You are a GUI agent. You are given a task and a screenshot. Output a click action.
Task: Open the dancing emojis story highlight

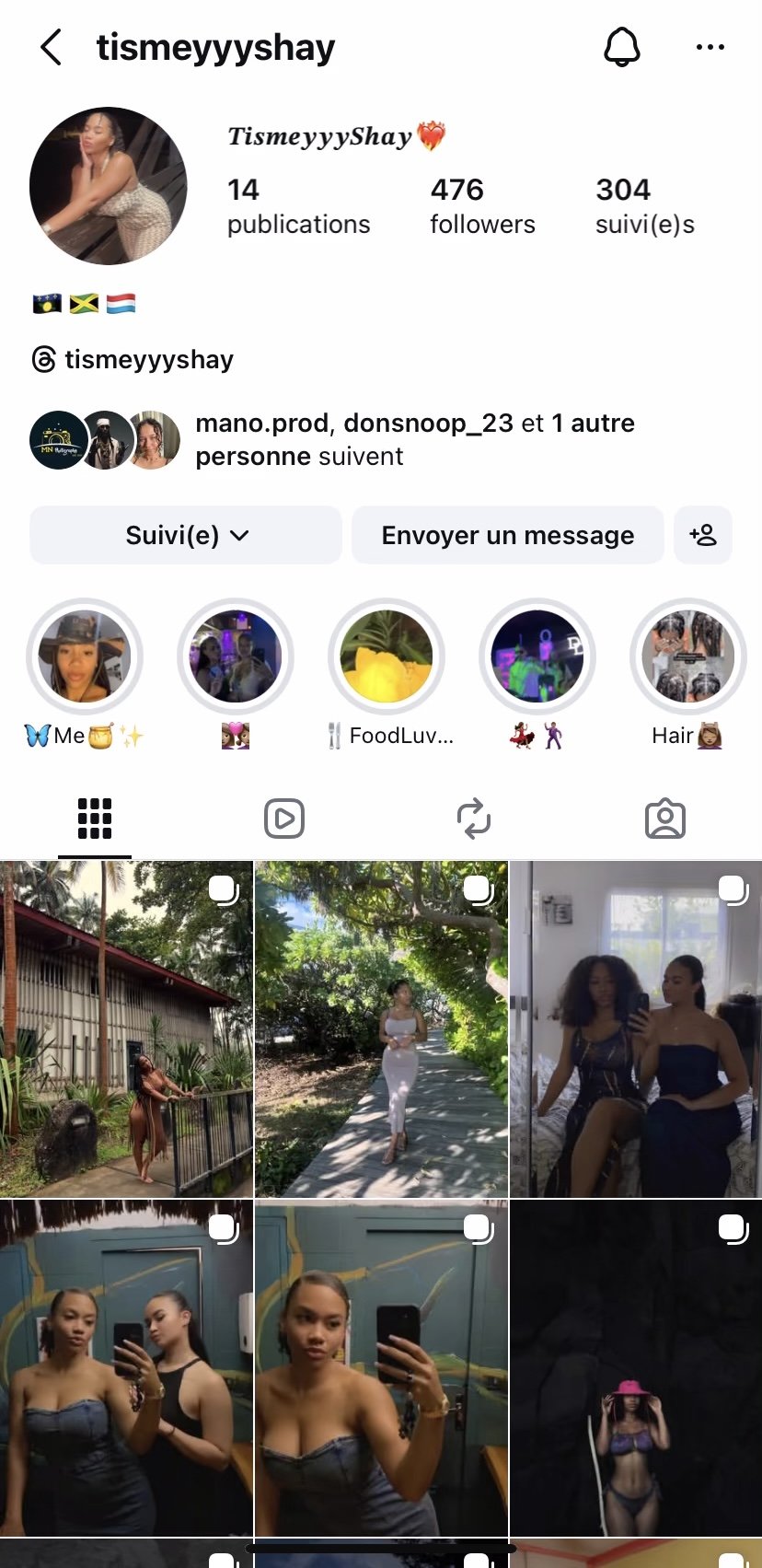click(x=537, y=656)
